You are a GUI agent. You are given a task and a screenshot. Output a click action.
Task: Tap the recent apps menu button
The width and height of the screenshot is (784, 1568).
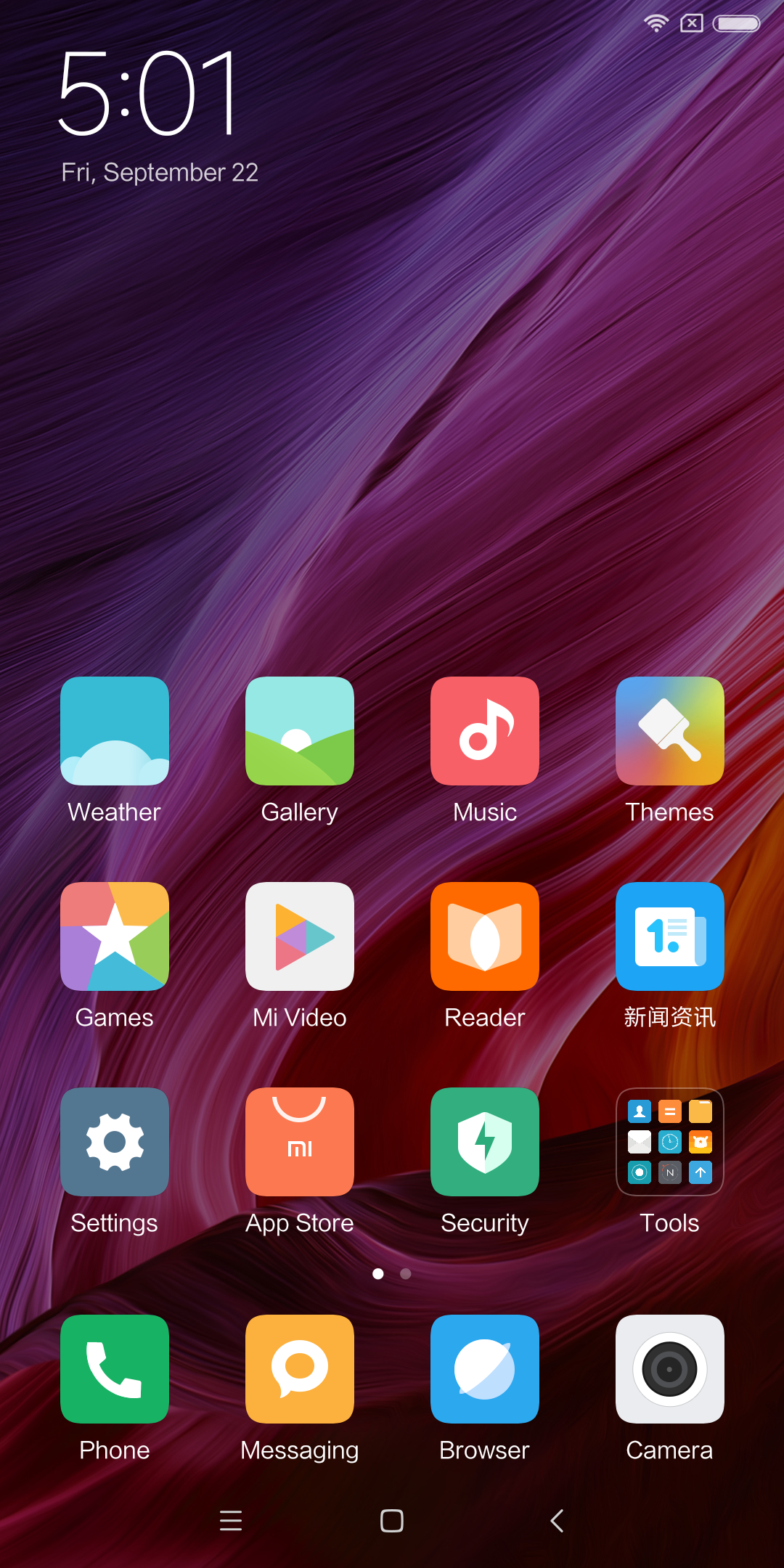pos(231,1520)
